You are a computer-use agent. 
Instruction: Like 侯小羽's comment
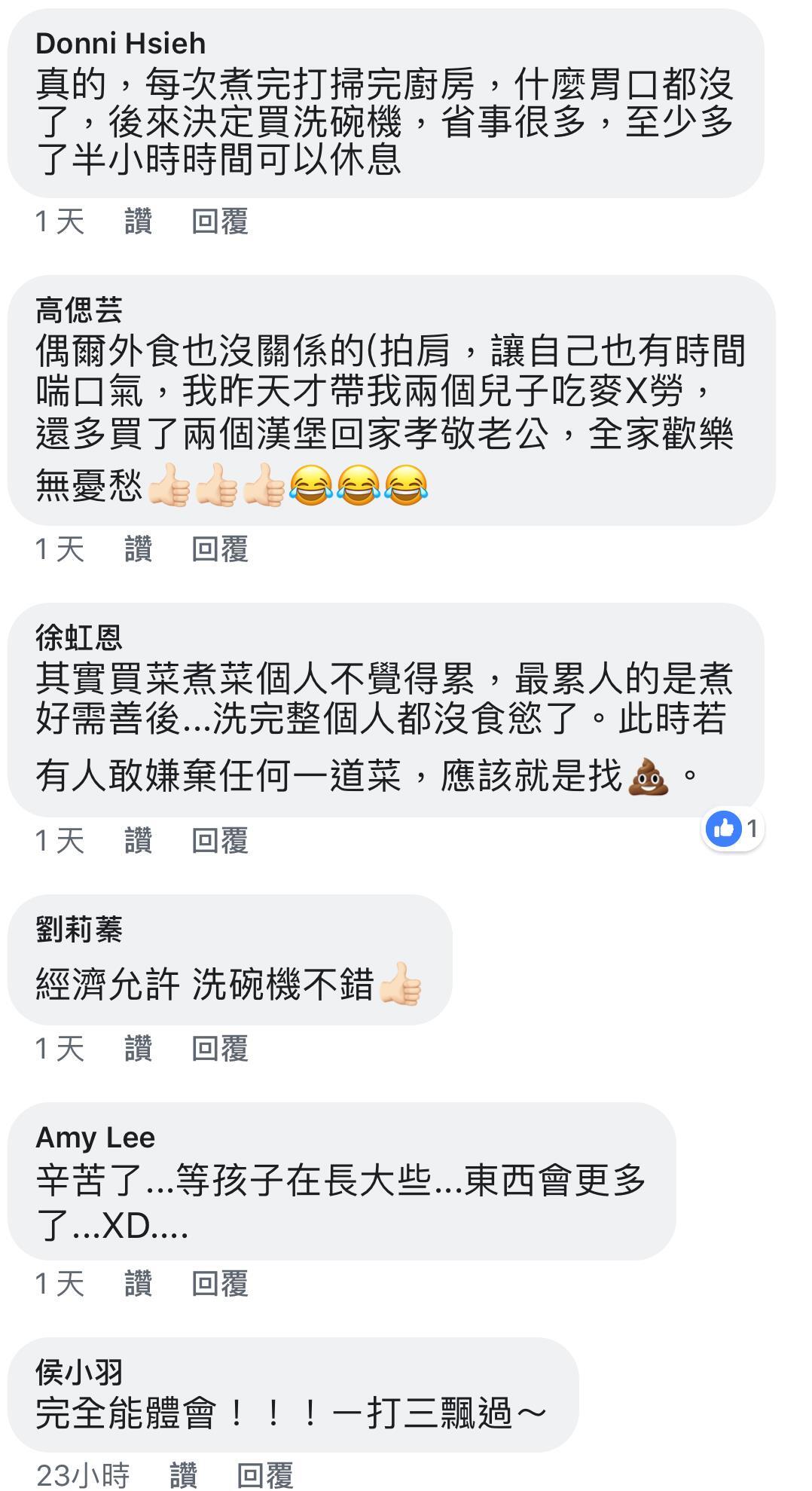click(x=183, y=1474)
